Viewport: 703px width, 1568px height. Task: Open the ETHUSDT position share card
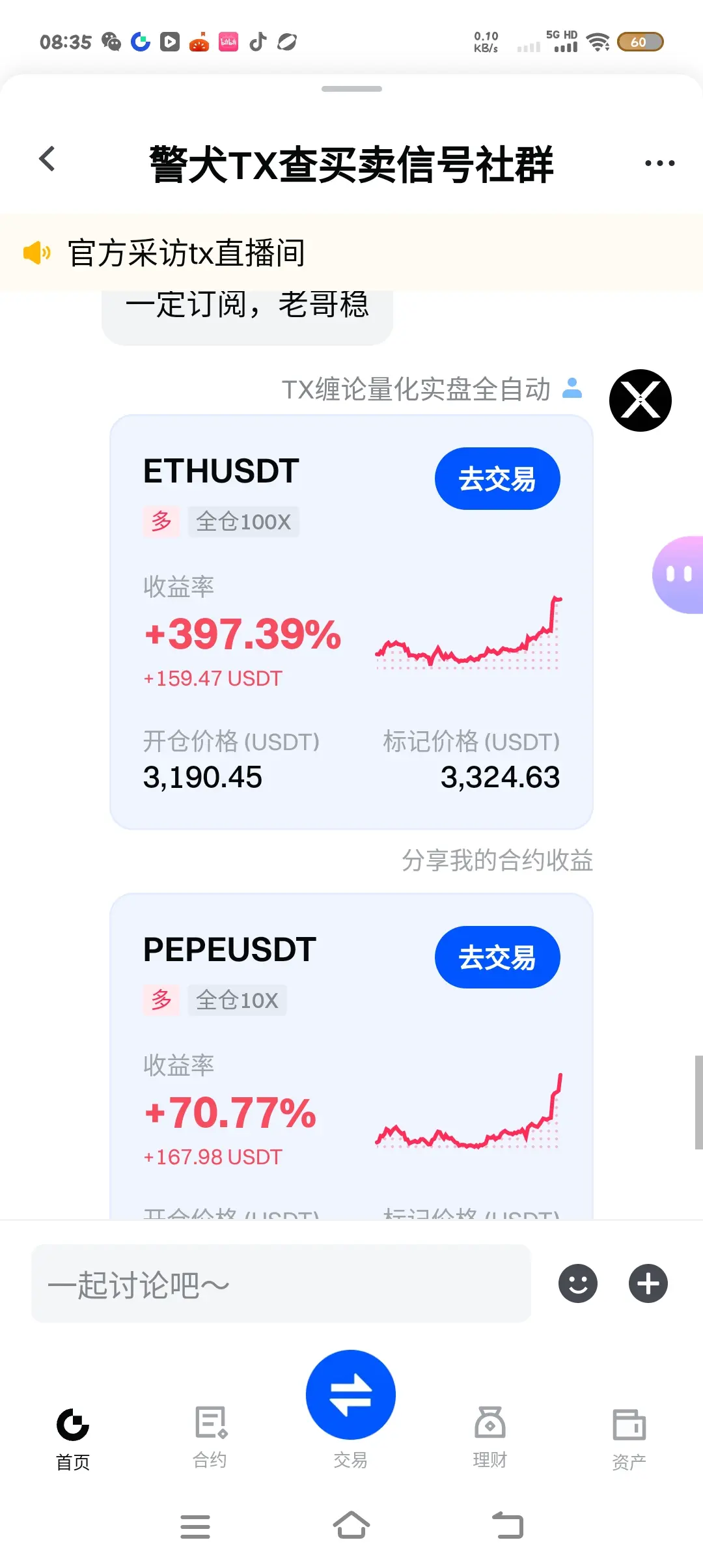(351, 622)
